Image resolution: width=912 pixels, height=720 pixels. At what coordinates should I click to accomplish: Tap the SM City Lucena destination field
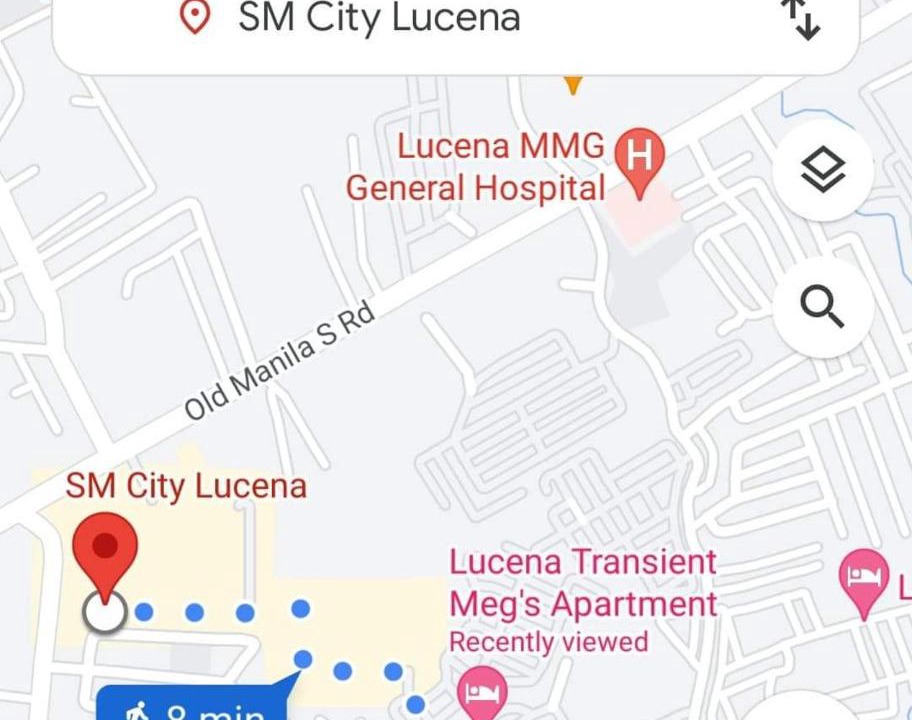click(x=380, y=20)
